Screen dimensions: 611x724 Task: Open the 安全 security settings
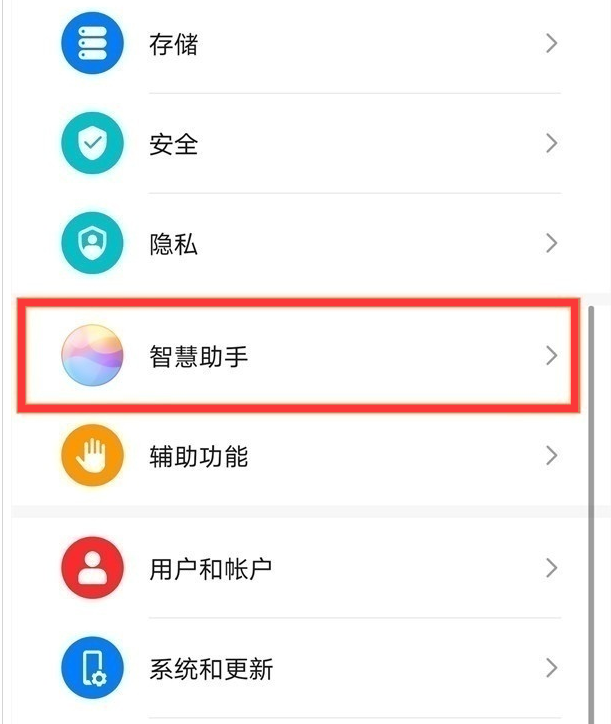300,144
